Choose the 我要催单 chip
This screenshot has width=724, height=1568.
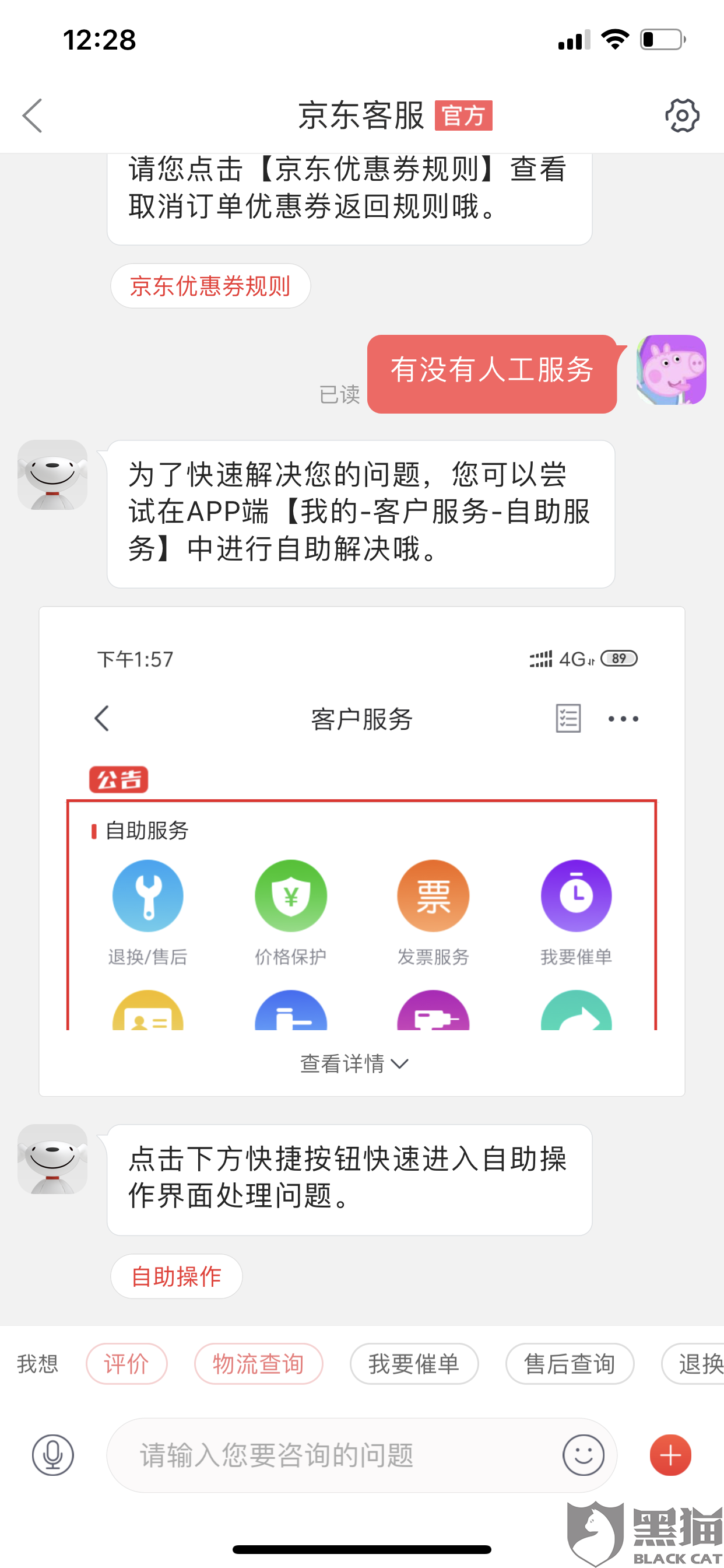(414, 1364)
